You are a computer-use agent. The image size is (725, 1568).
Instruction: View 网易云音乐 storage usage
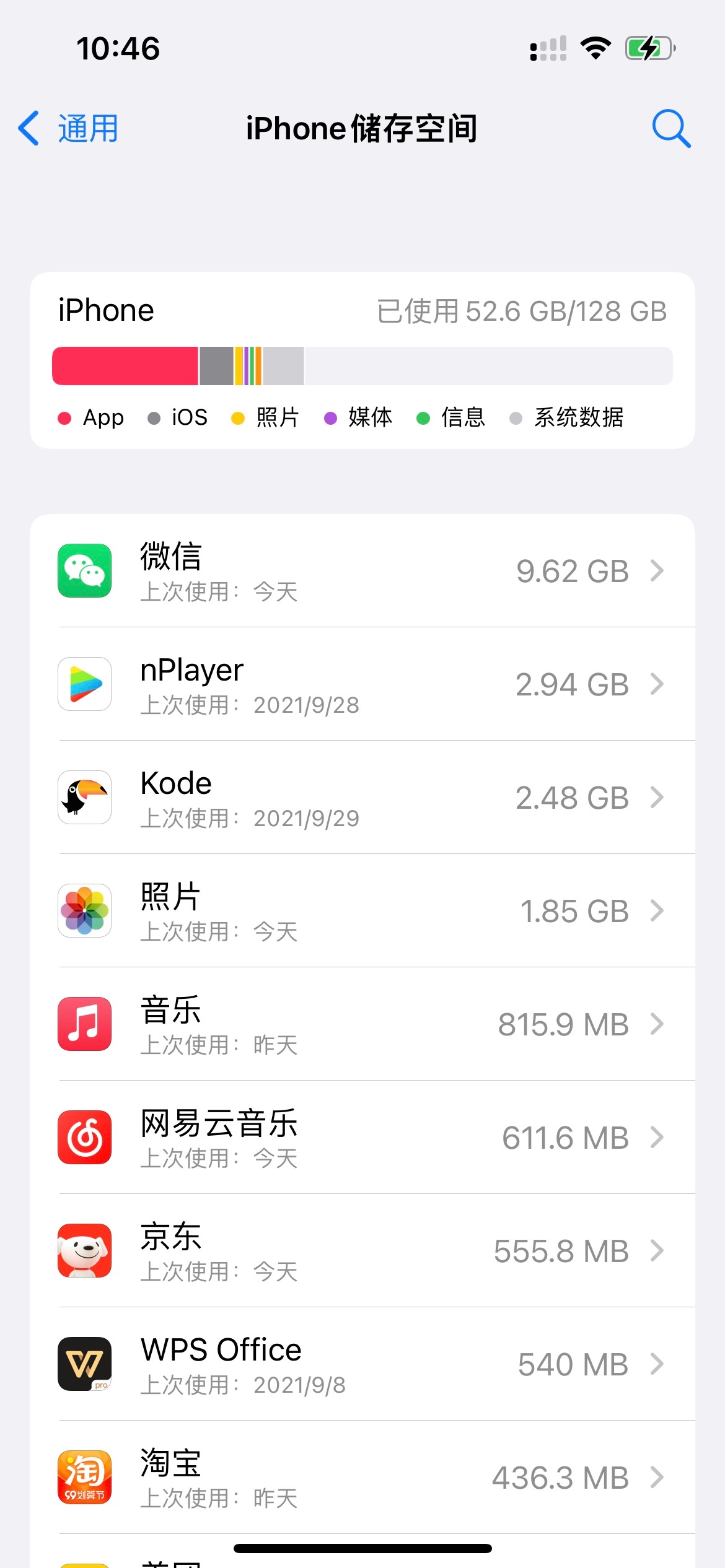[362, 1138]
